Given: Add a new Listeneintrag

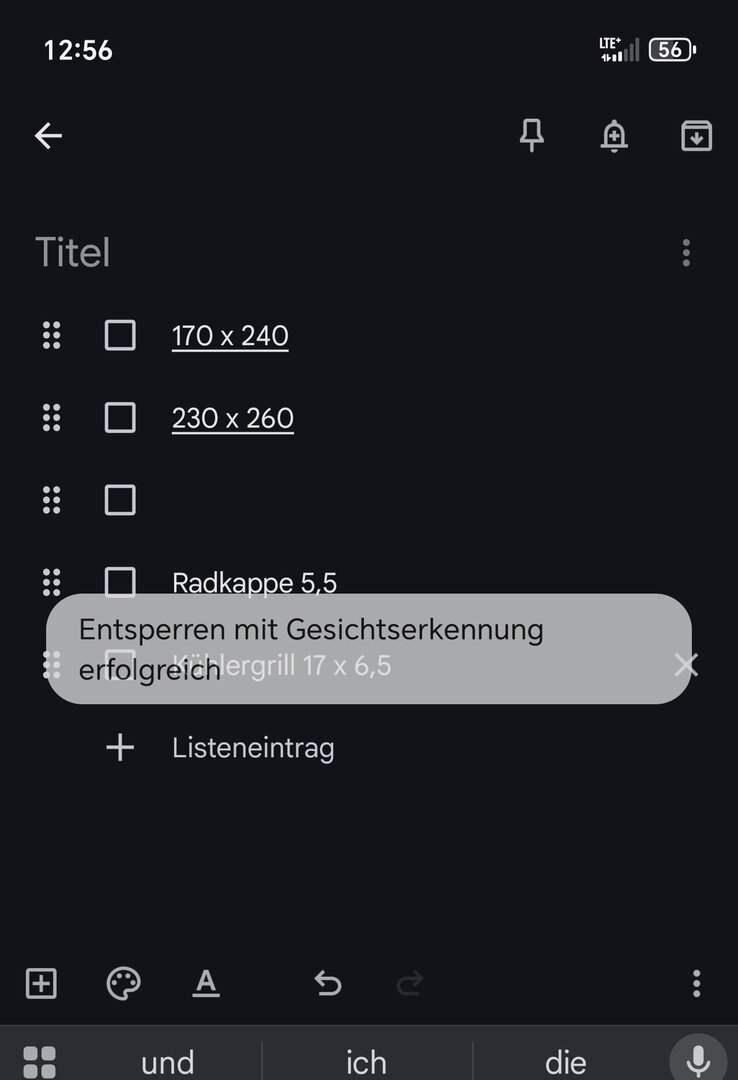Looking at the screenshot, I should (x=252, y=747).
